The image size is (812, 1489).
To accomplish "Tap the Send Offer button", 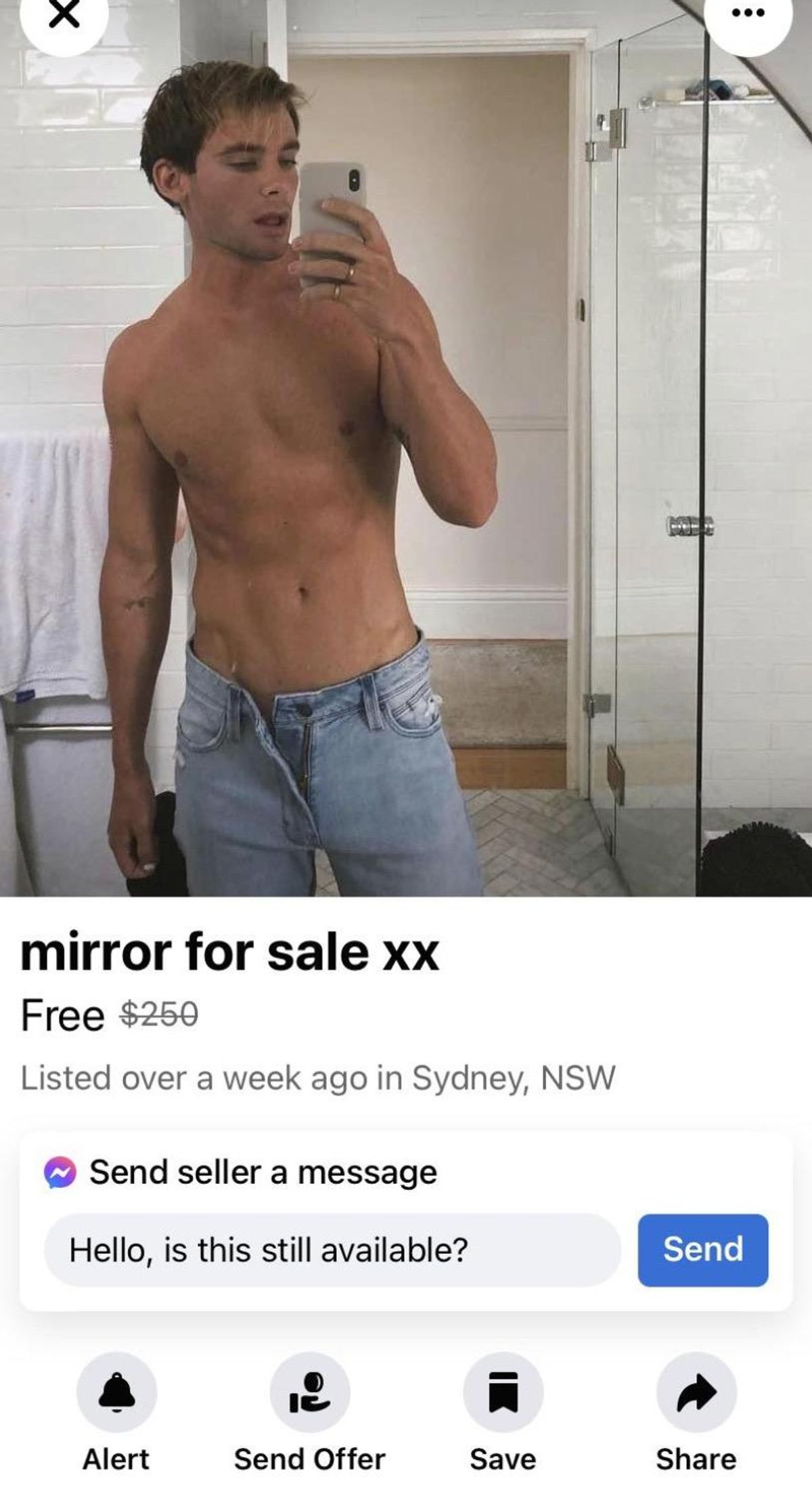I will tap(310, 1392).
